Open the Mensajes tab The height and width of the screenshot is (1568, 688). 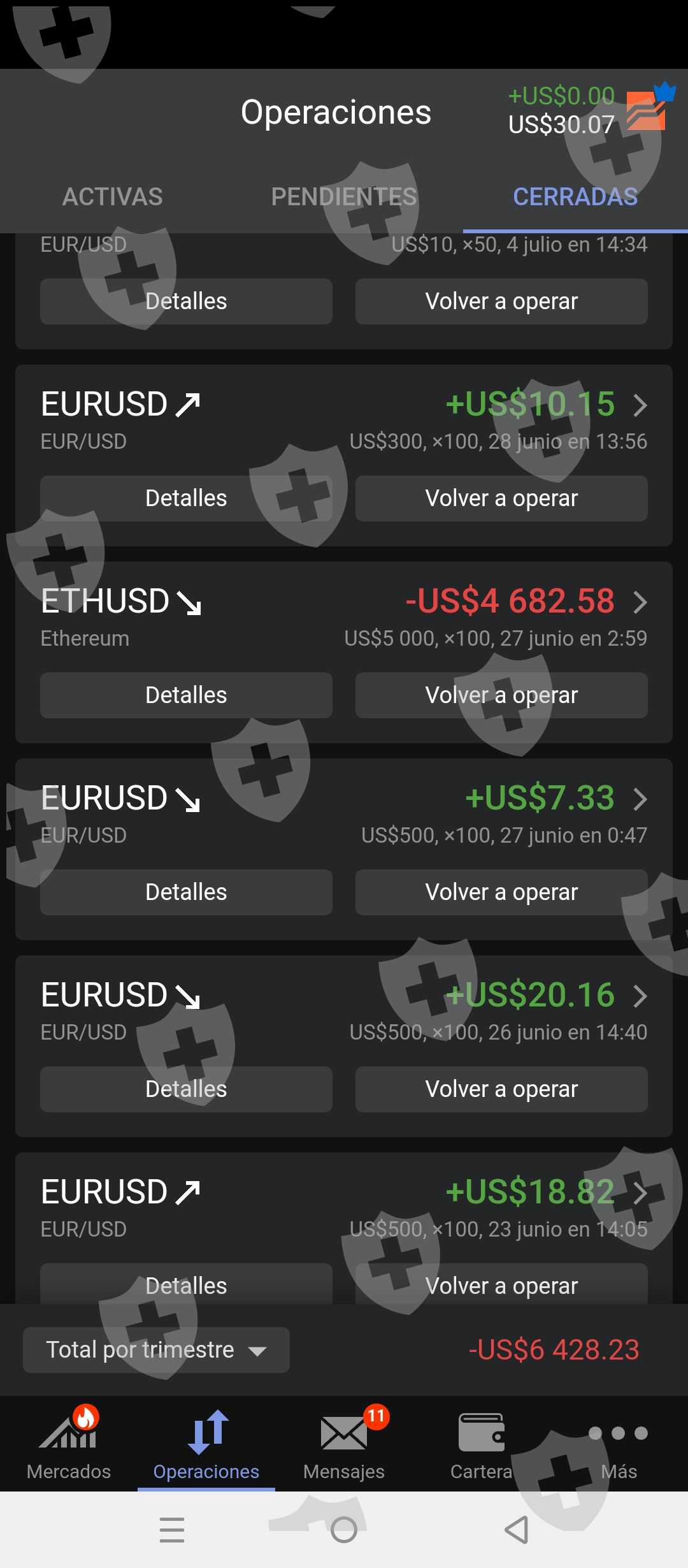tap(344, 1444)
